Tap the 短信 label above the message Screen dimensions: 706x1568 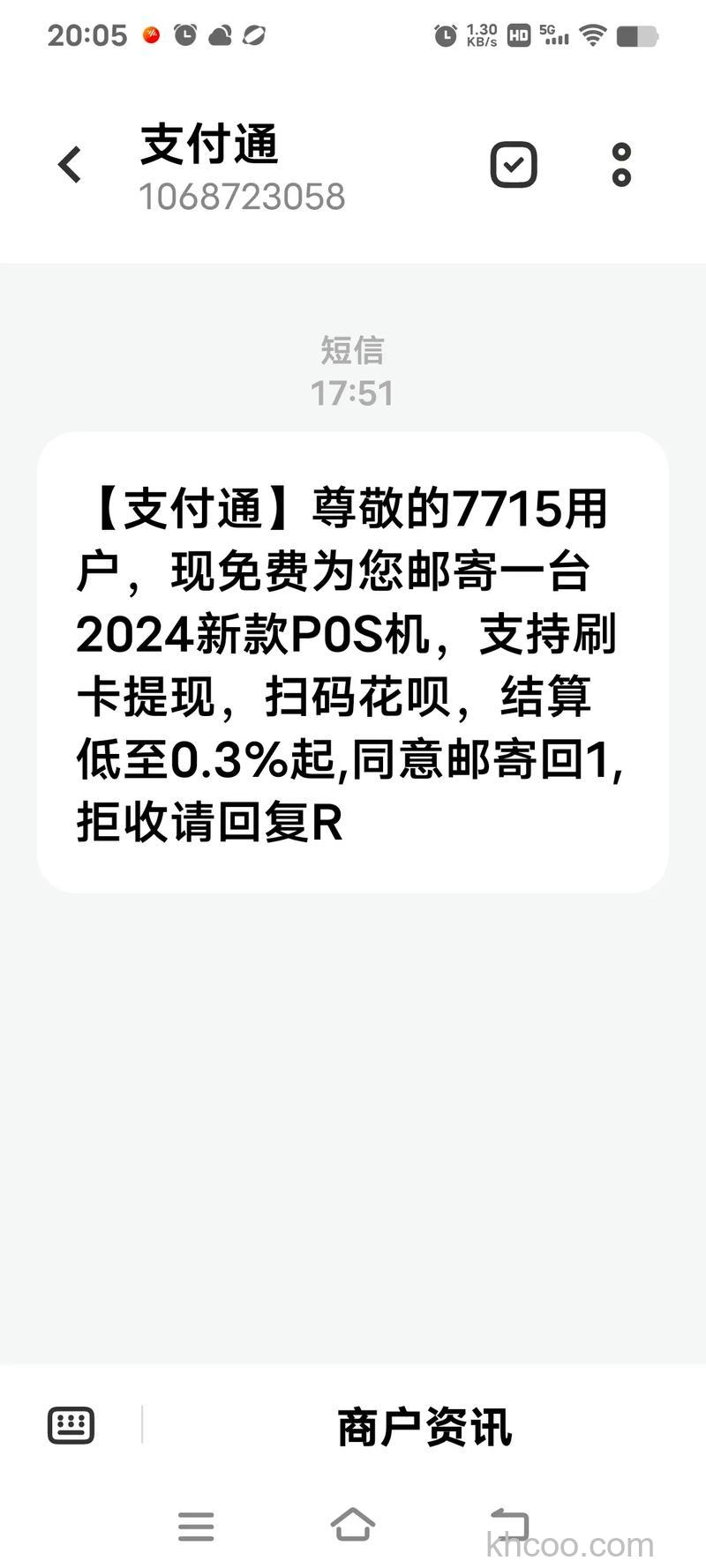(x=353, y=351)
